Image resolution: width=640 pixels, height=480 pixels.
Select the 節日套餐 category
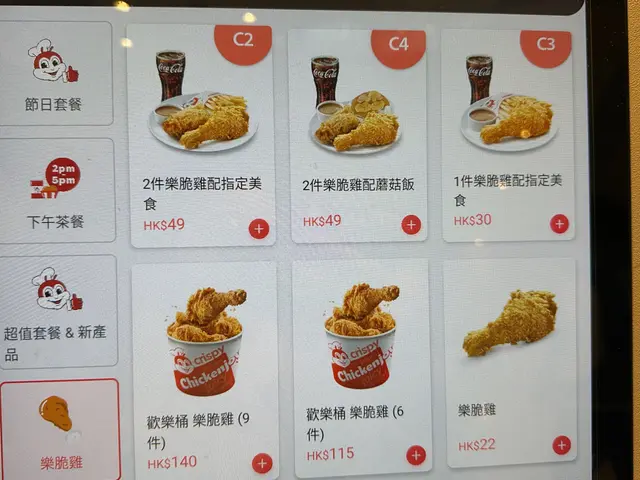[x=56, y=74]
